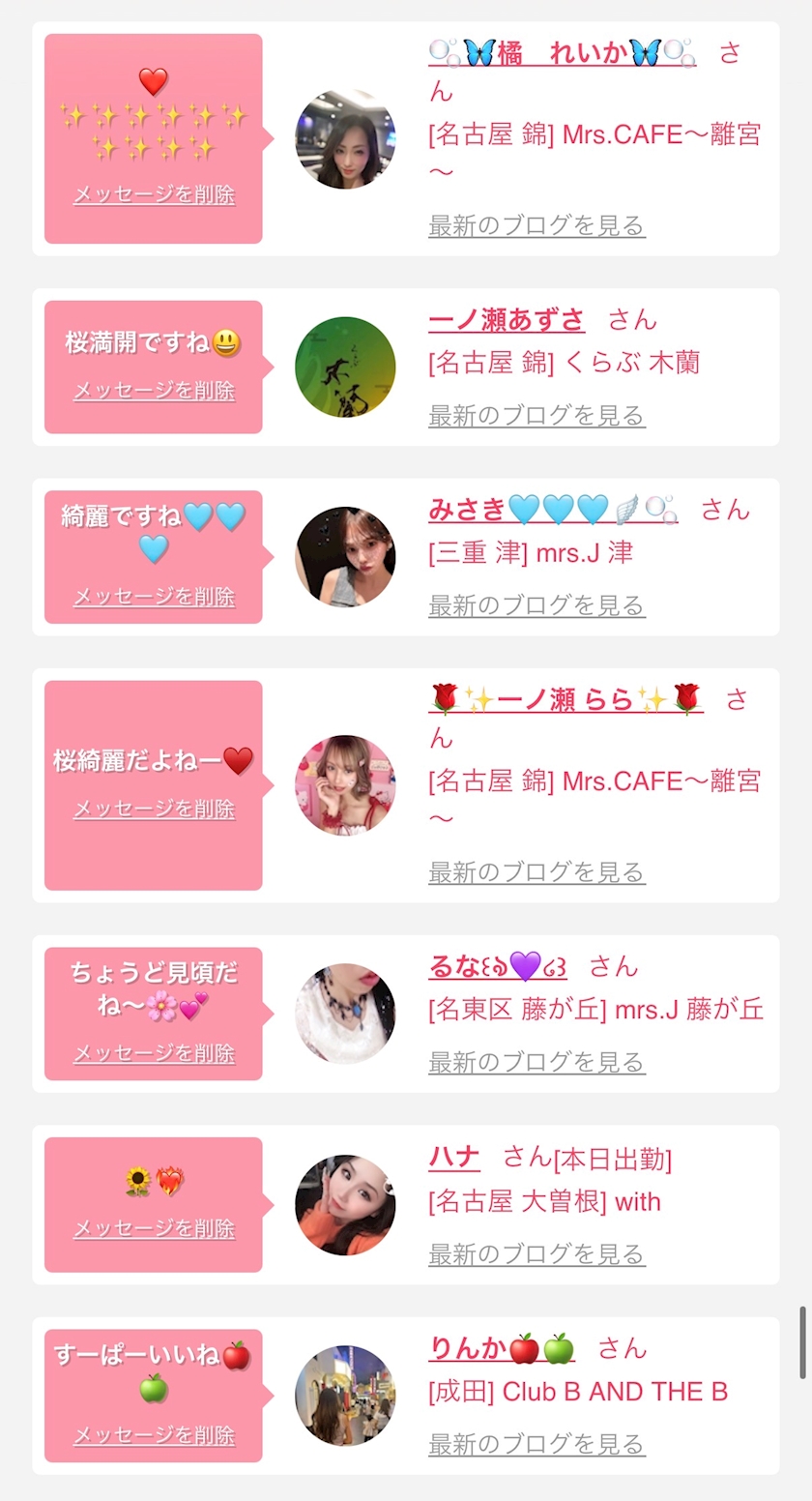View 一ノ瀬あずさ's latest blog
Viewport: 812px width, 1501px height.
pos(536,416)
